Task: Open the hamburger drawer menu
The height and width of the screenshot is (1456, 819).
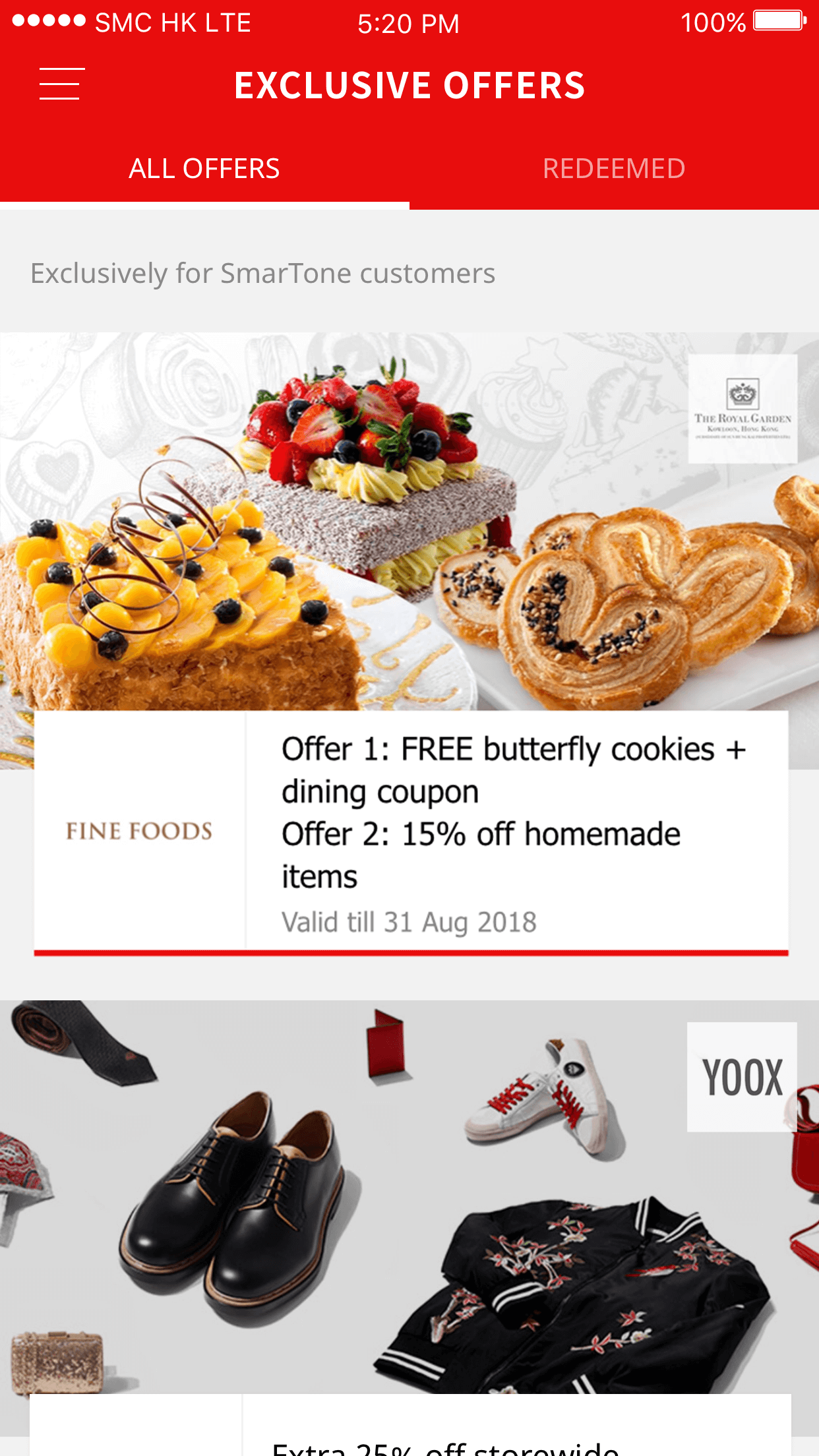Action: [x=62, y=84]
